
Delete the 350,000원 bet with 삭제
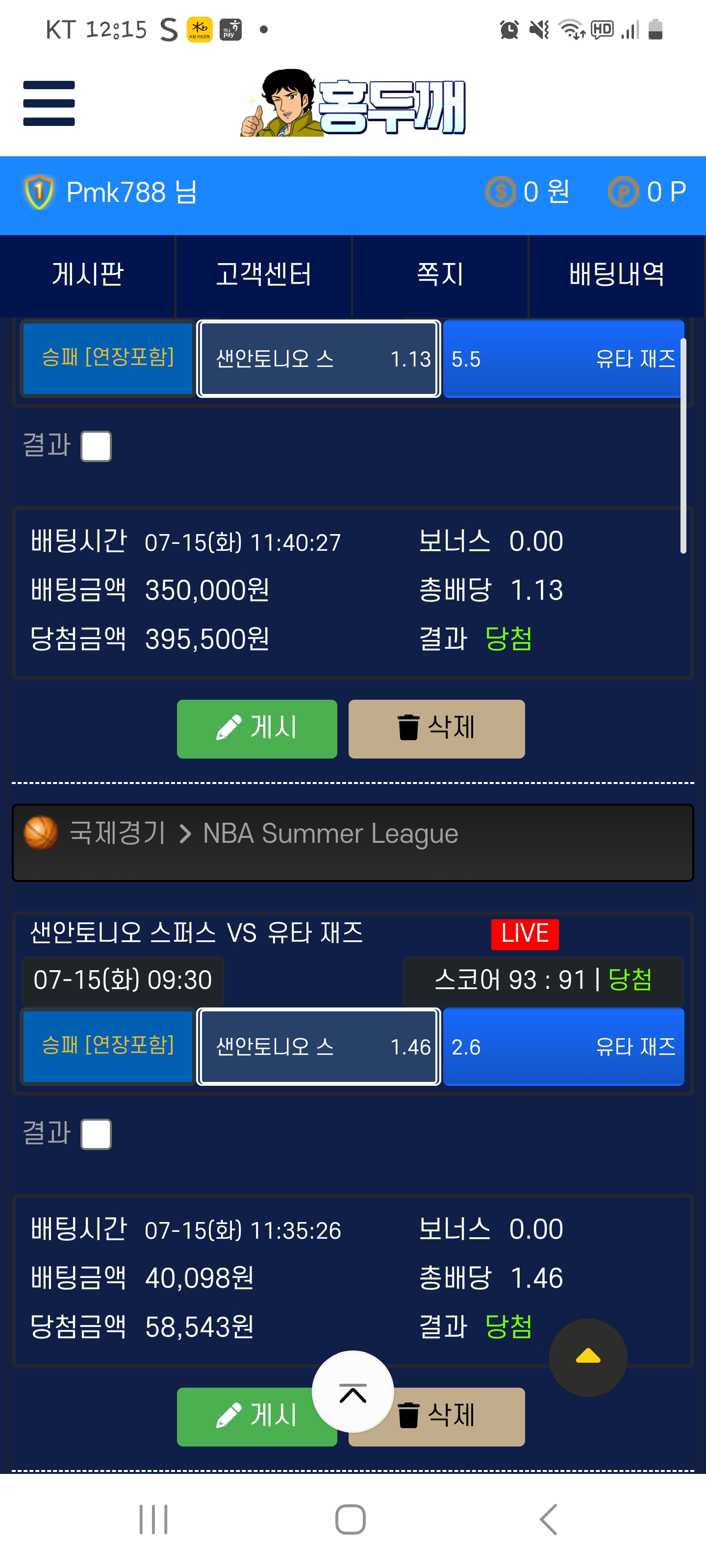coord(436,729)
